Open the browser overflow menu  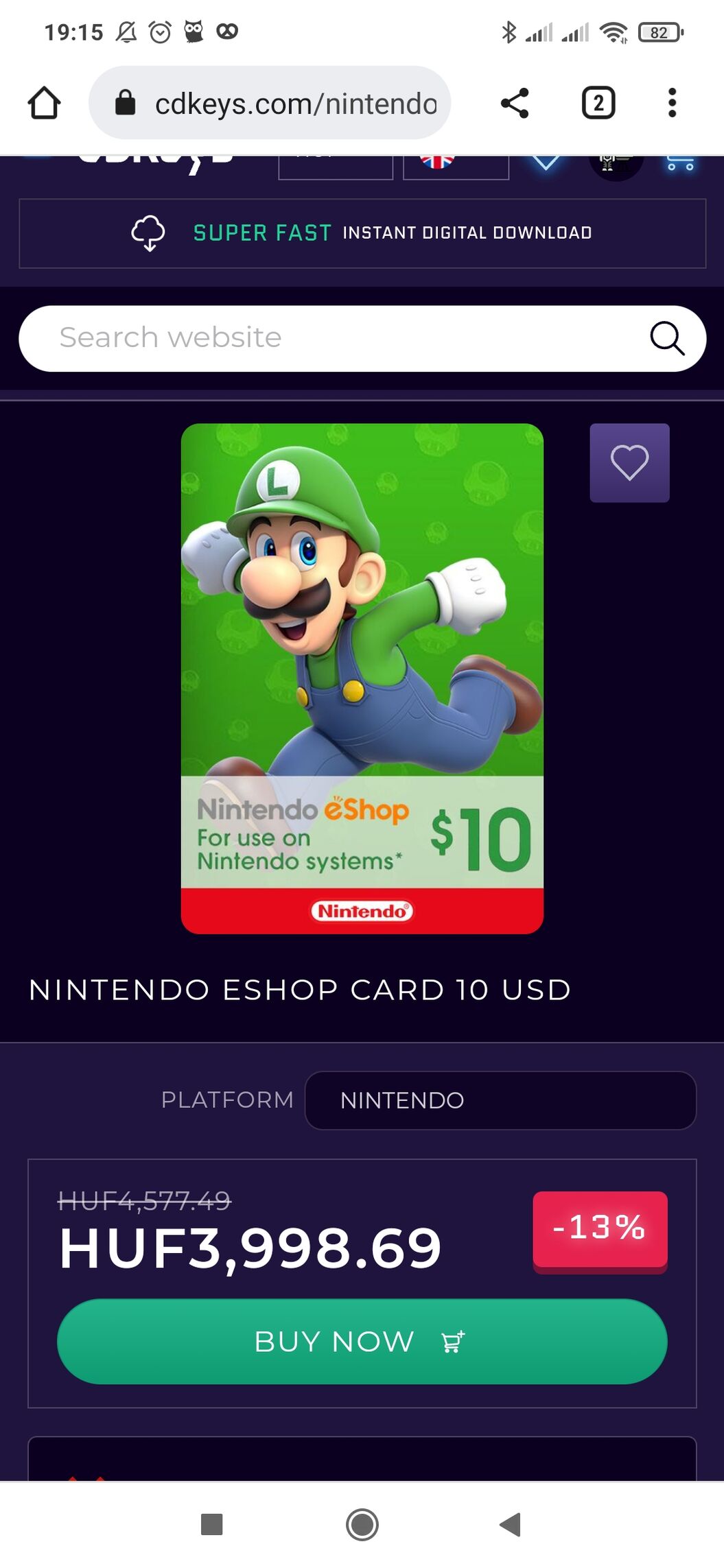pos(672,103)
